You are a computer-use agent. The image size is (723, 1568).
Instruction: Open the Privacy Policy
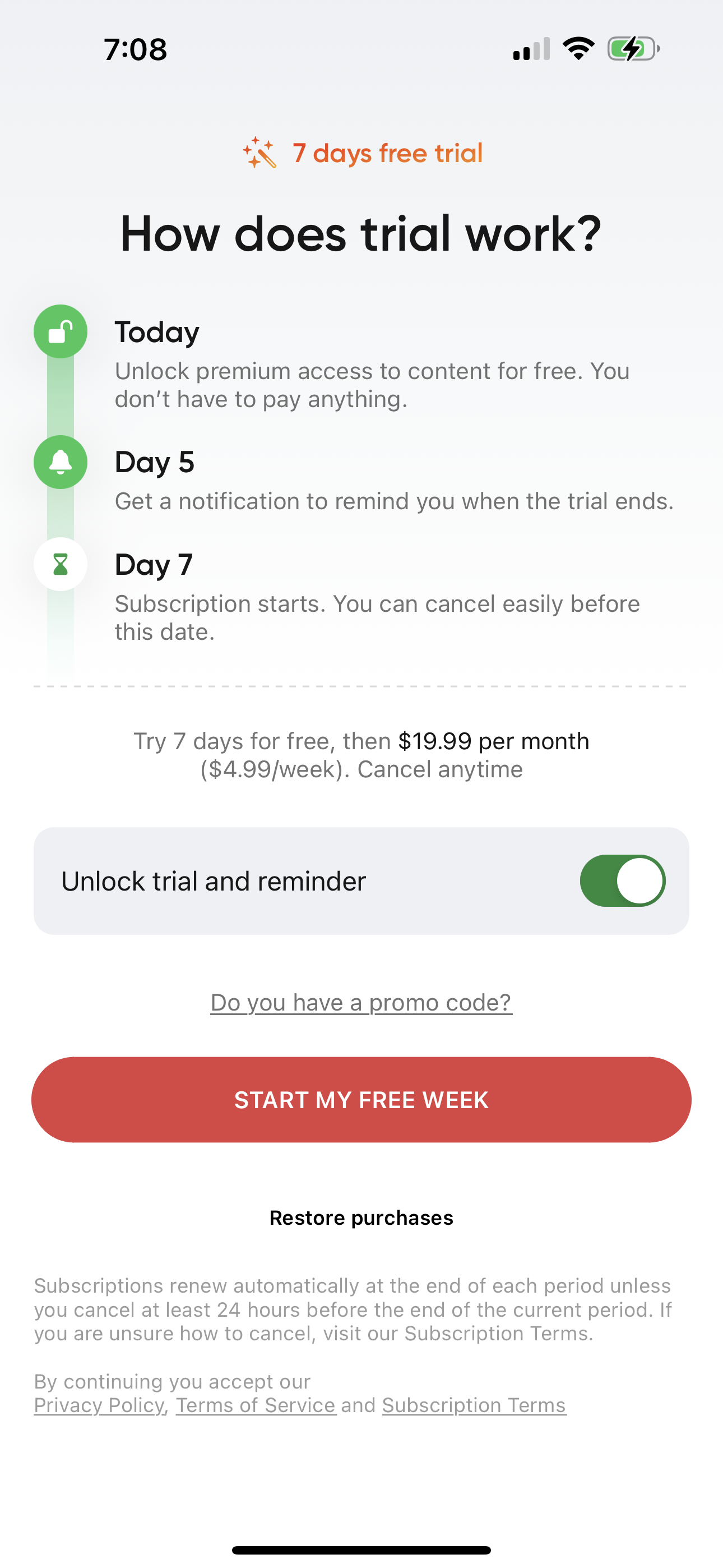[99, 1405]
